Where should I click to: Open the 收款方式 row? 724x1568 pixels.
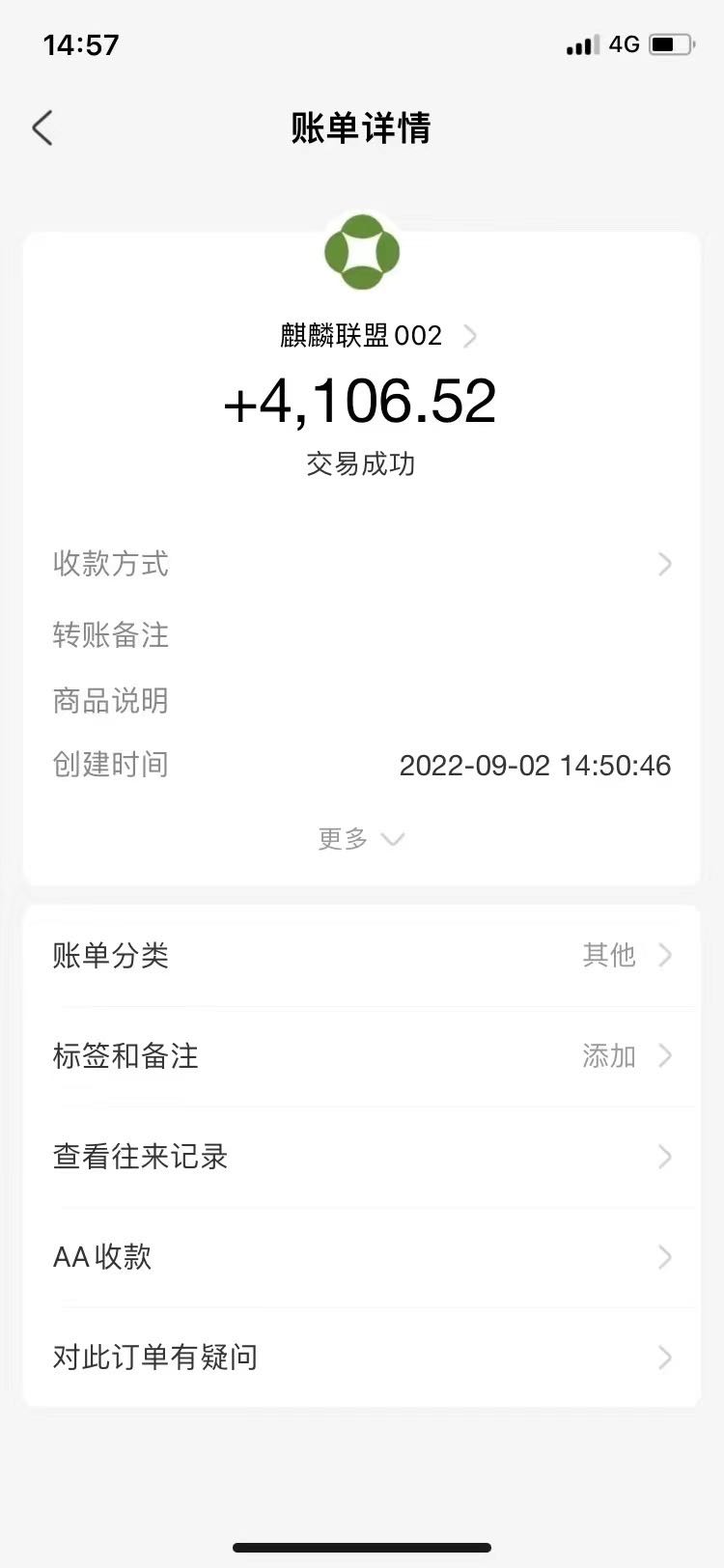361,564
